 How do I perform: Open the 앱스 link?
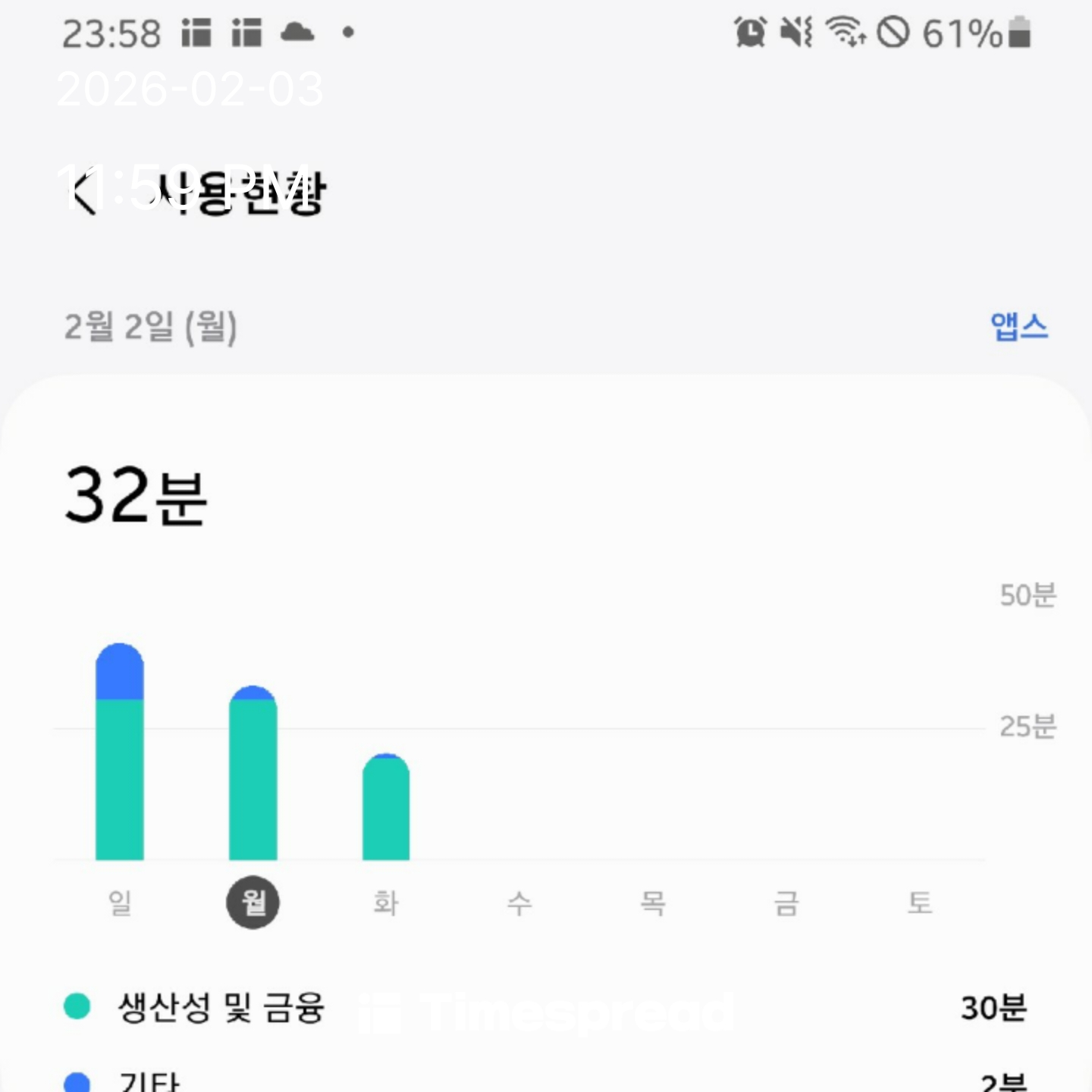coord(1018,327)
